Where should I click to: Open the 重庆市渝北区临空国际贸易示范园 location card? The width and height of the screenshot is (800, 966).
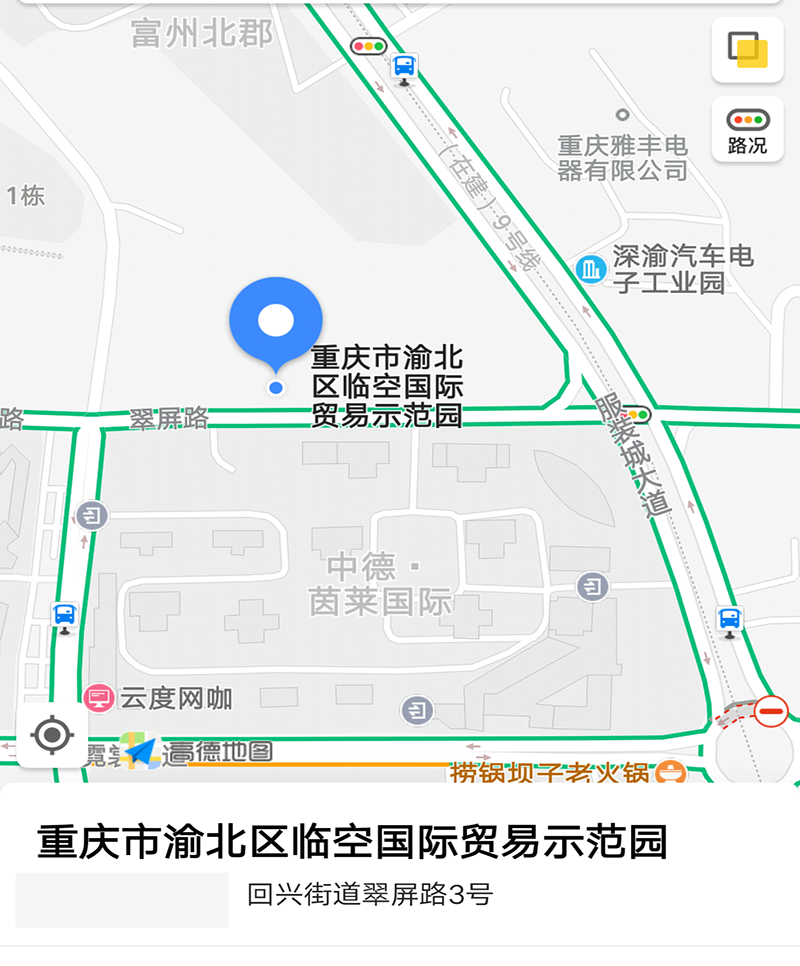click(352, 843)
